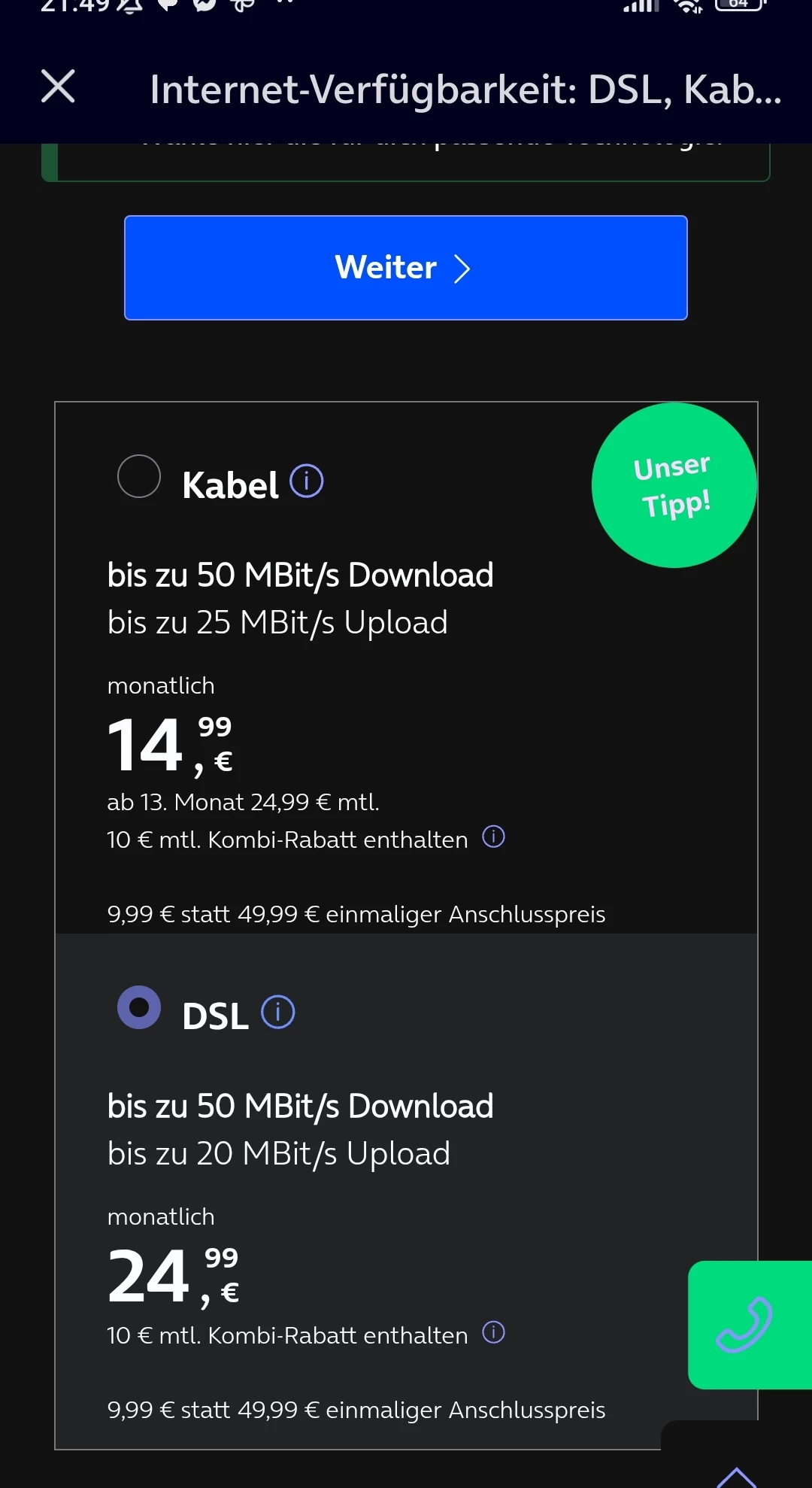Show Kombi-Rabatt info in DSL offer
This screenshot has width=812, height=1488.
click(493, 1332)
